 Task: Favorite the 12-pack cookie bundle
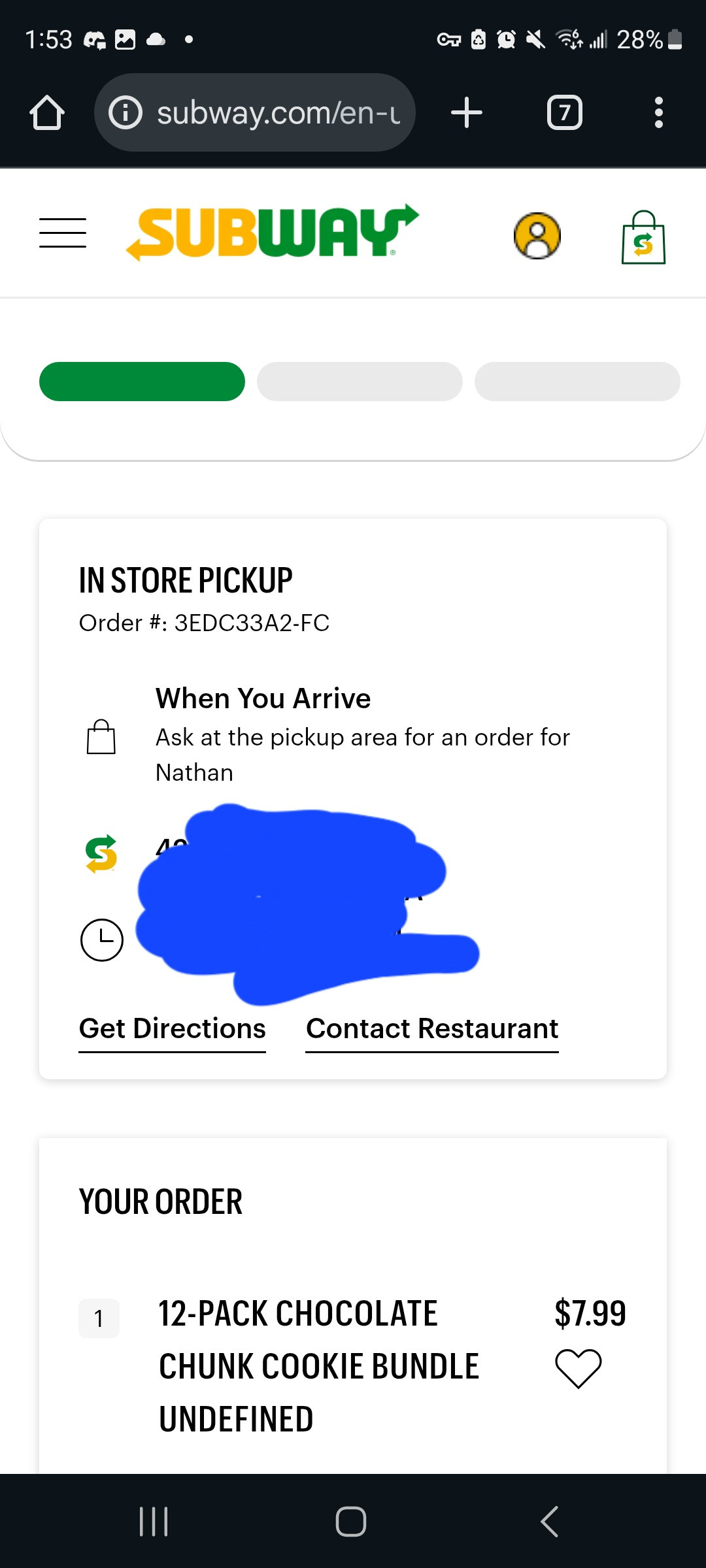click(578, 1368)
